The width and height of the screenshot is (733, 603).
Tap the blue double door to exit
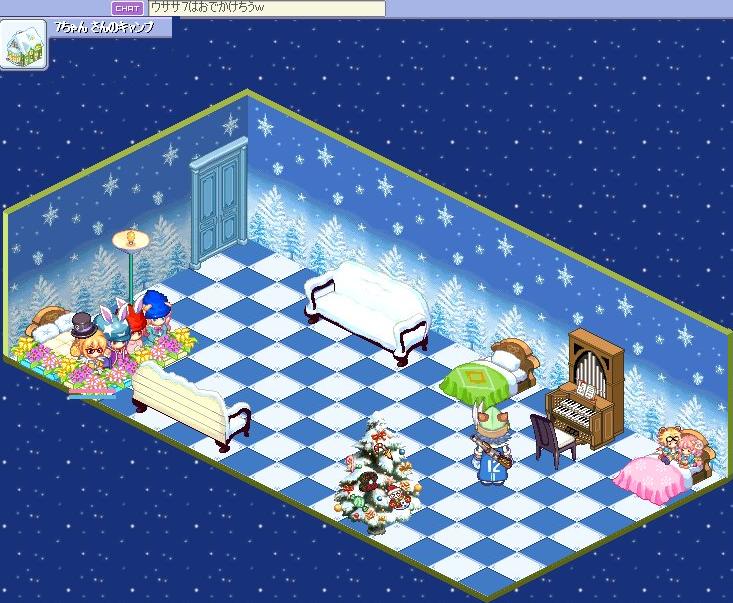pos(218,199)
